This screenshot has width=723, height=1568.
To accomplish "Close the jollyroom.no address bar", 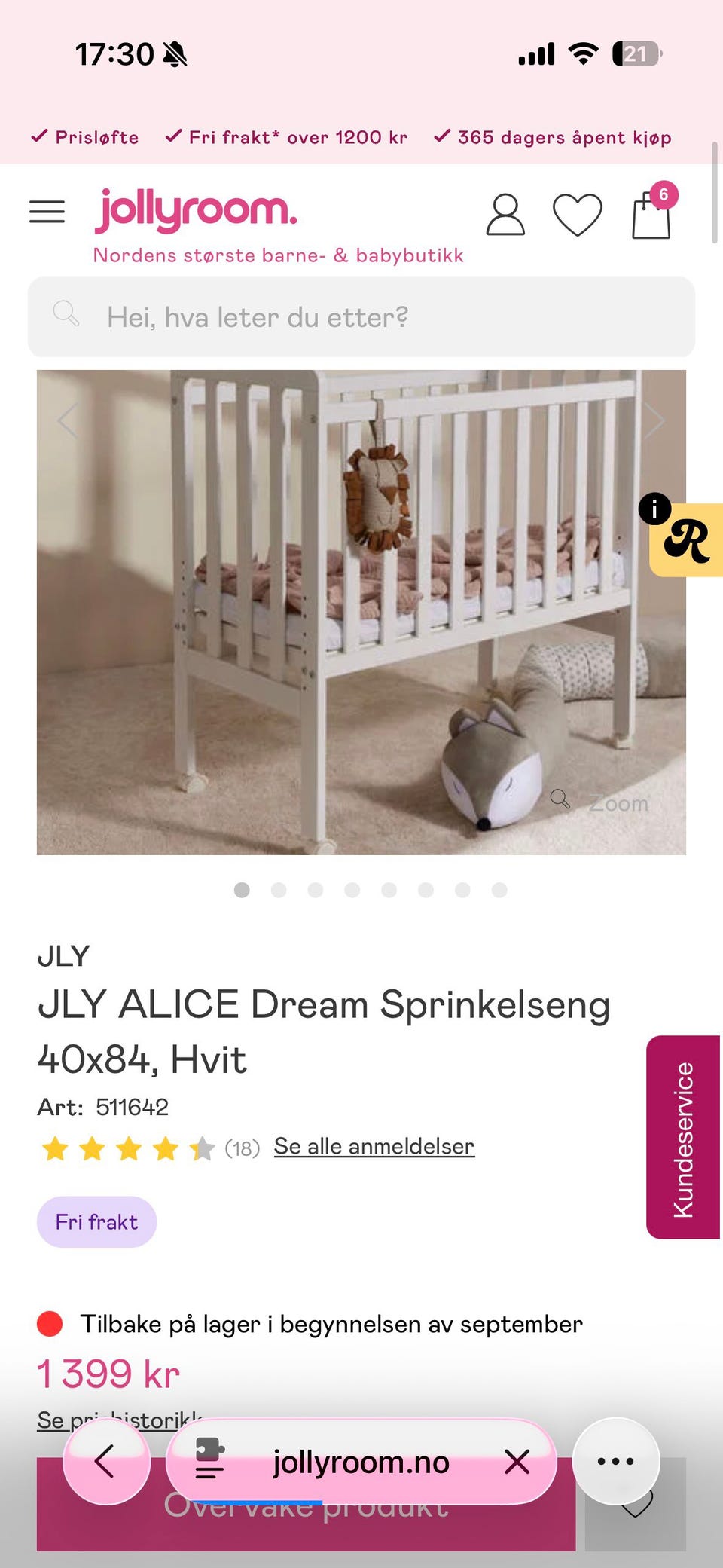I will pos(517,1462).
